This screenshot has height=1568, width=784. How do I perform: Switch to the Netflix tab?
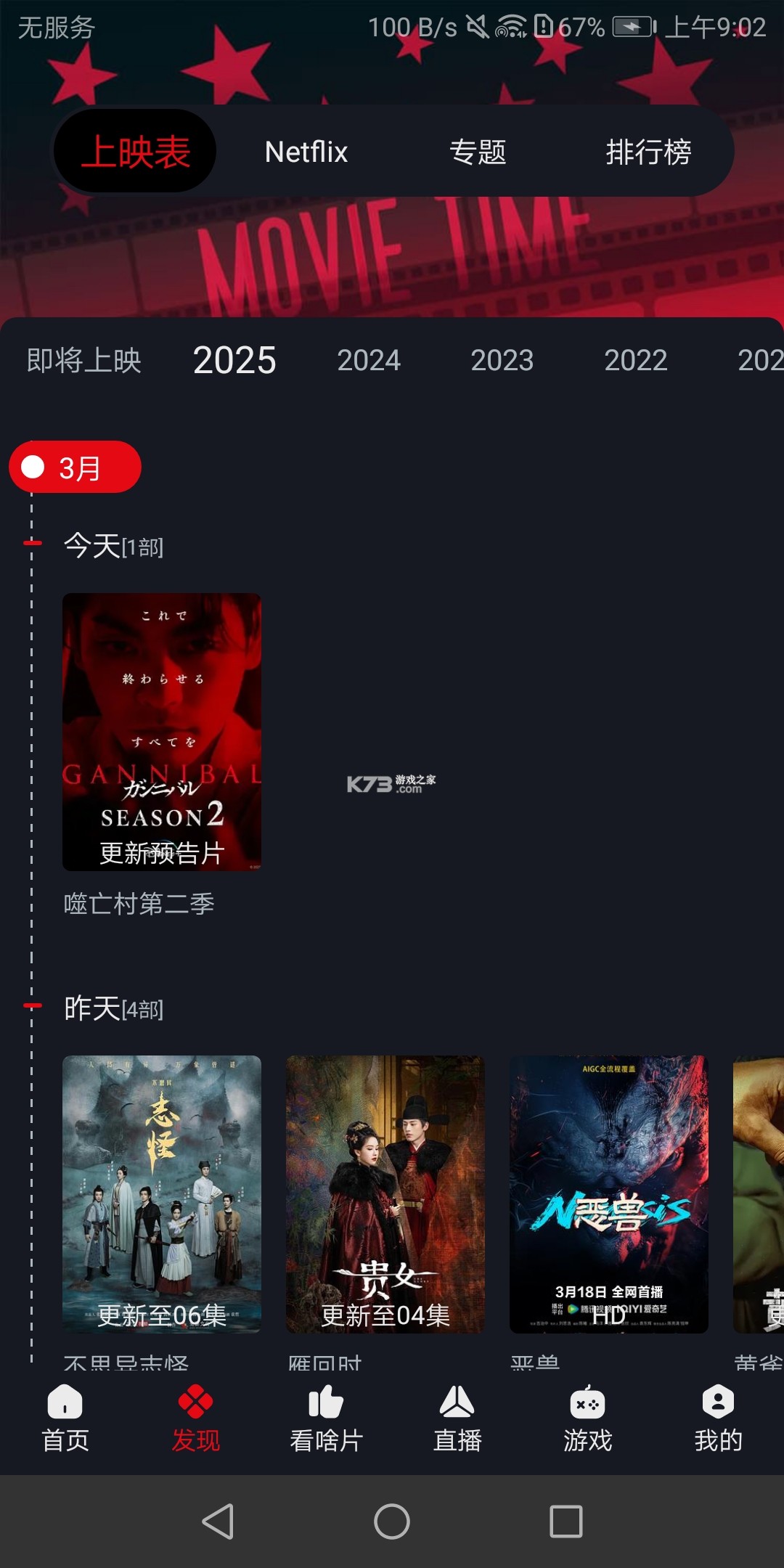(x=306, y=152)
